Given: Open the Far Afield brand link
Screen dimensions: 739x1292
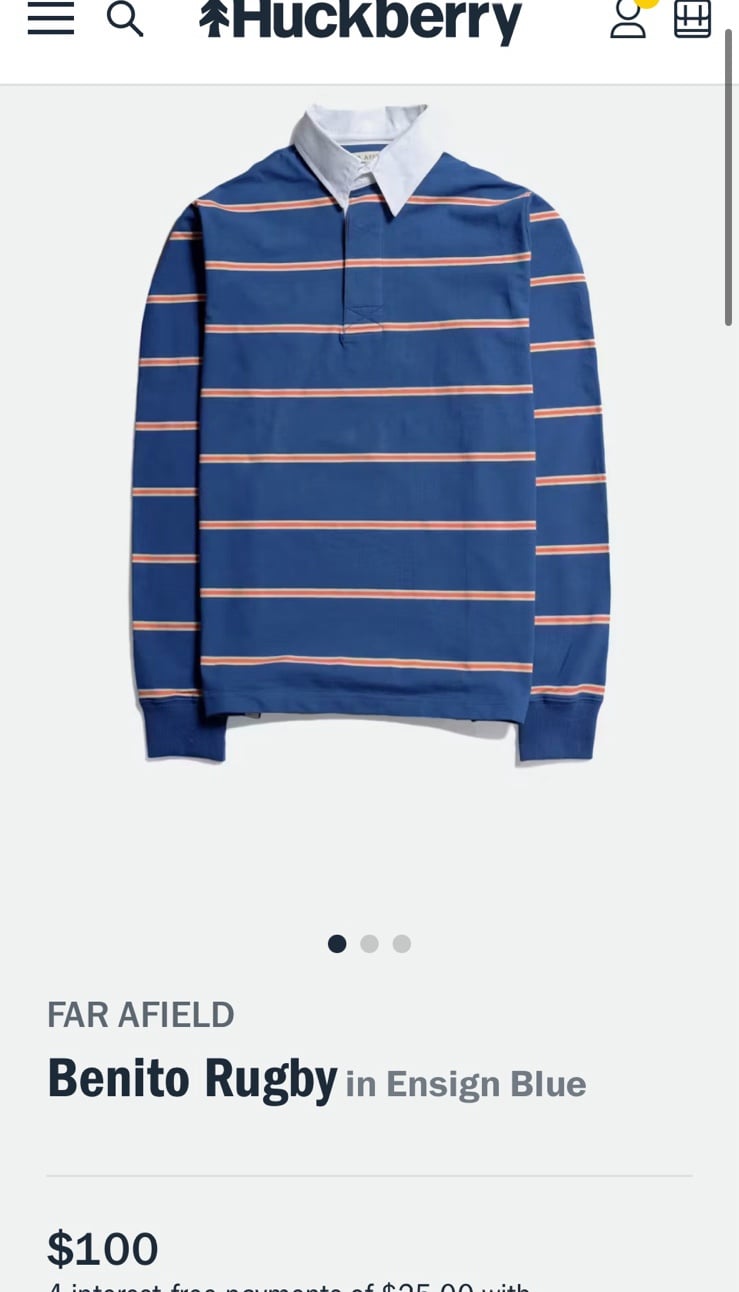Looking at the screenshot, I should click(141, 1015).
